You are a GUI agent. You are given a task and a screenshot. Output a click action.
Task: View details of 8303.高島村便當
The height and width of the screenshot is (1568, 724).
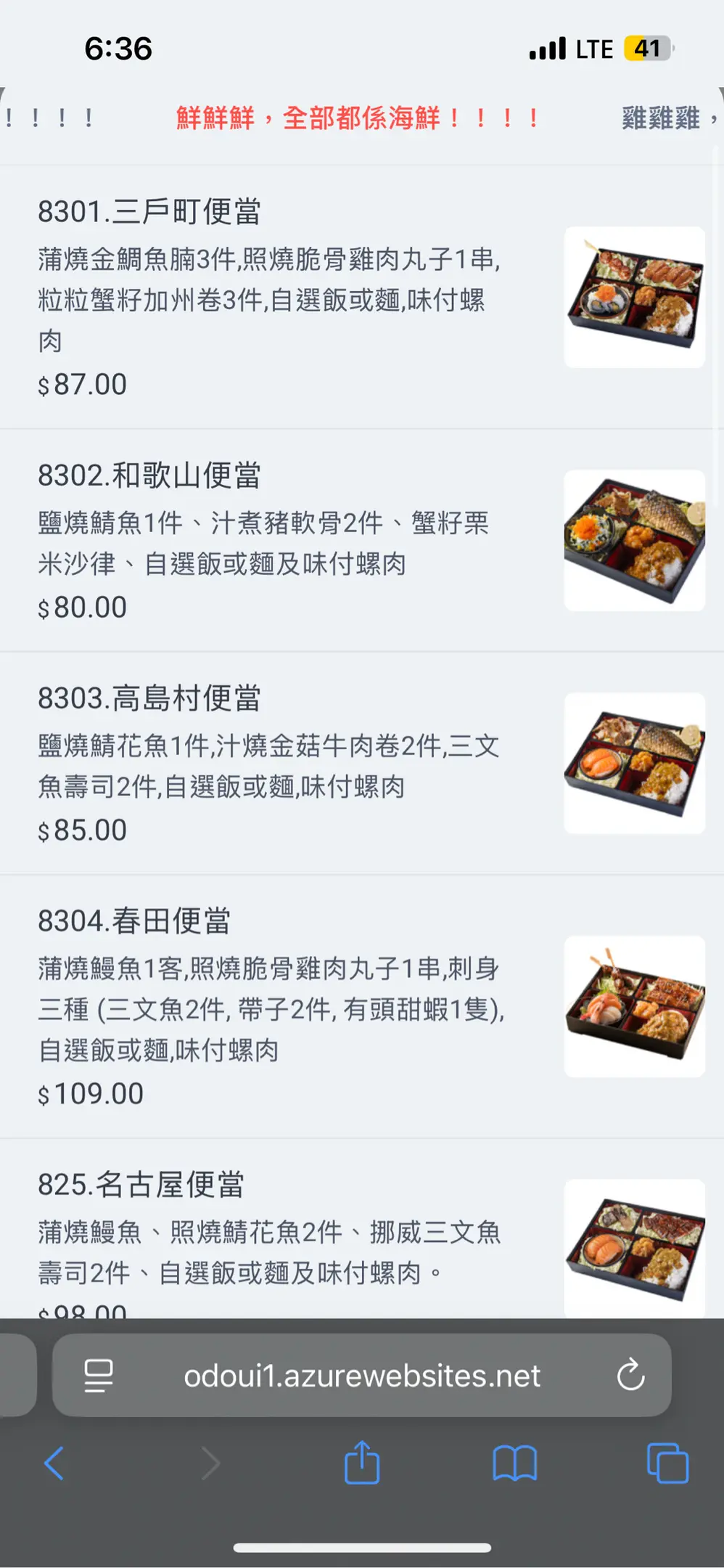(x=149, y=698)
